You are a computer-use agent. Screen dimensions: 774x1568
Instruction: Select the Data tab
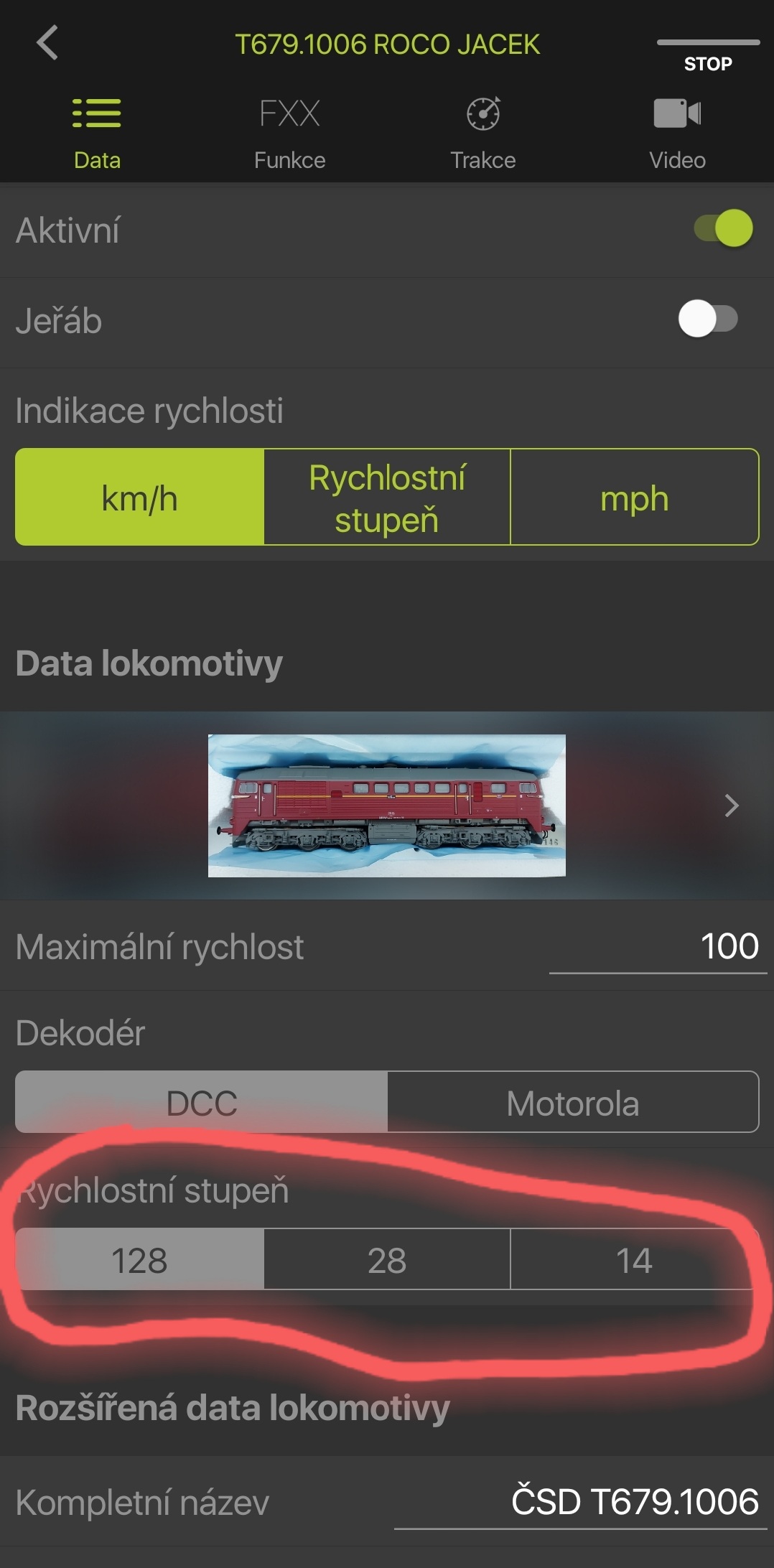[97, 134]
